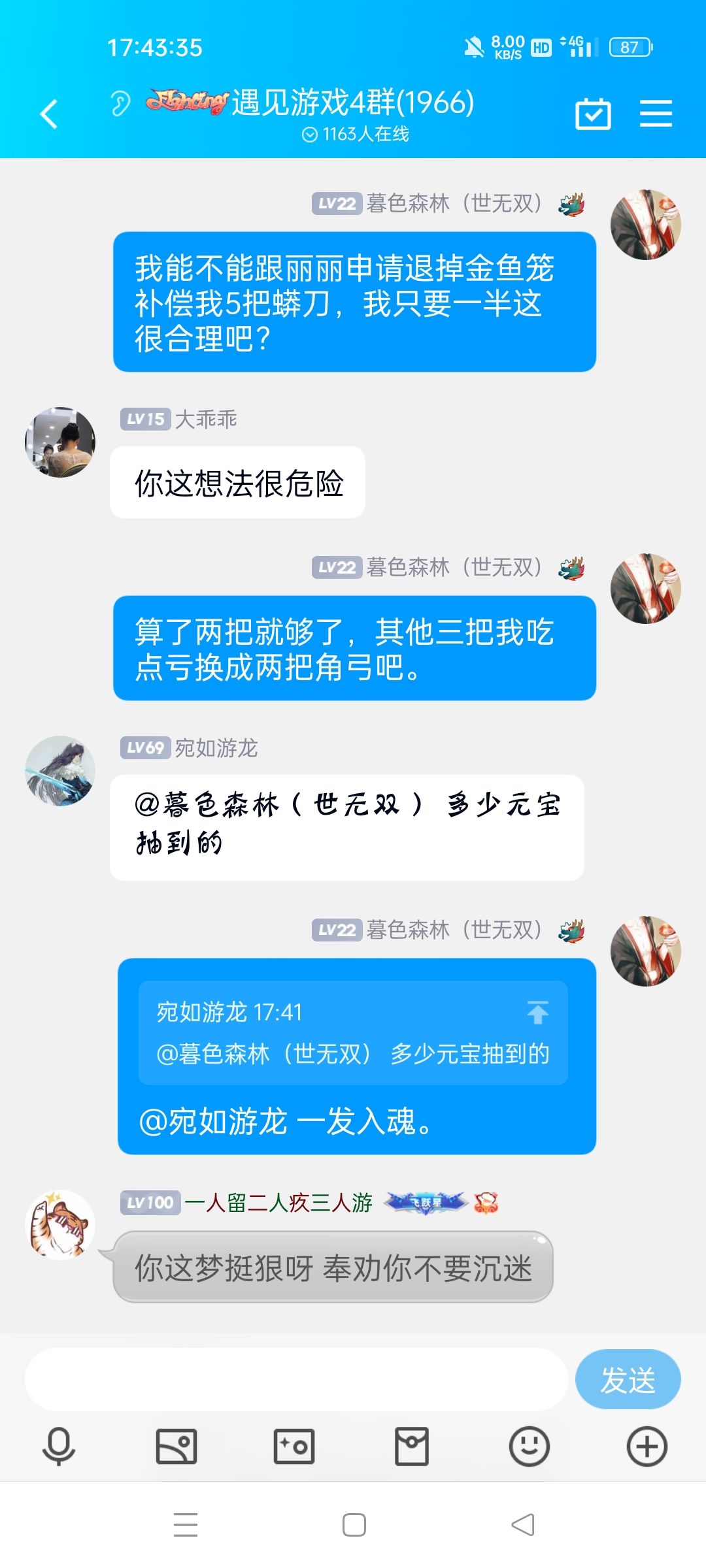Tap the group title 遇见游戏4群(1966)
This screenshot has width=706, height=1568.
(353, 102)
